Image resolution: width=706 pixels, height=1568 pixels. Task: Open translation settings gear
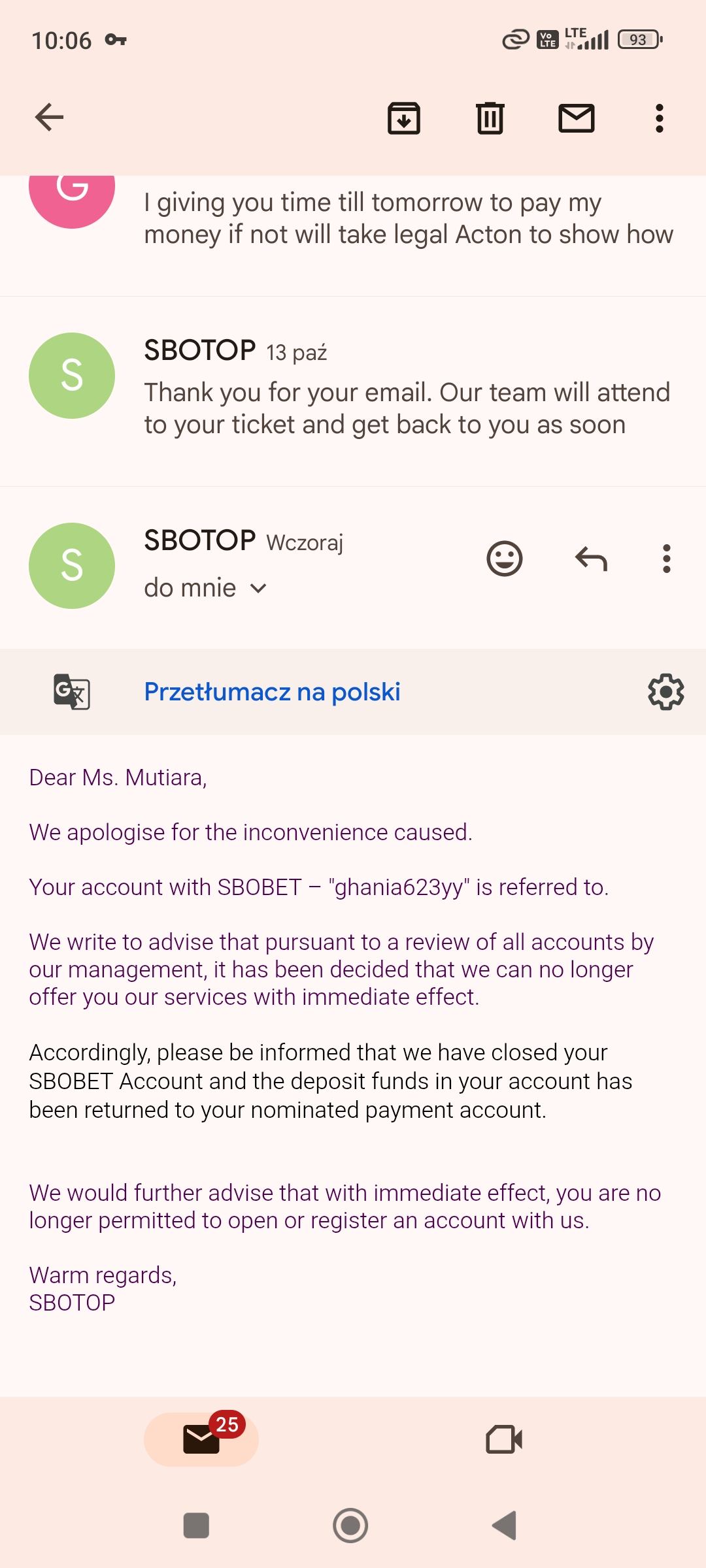(666, 692)
